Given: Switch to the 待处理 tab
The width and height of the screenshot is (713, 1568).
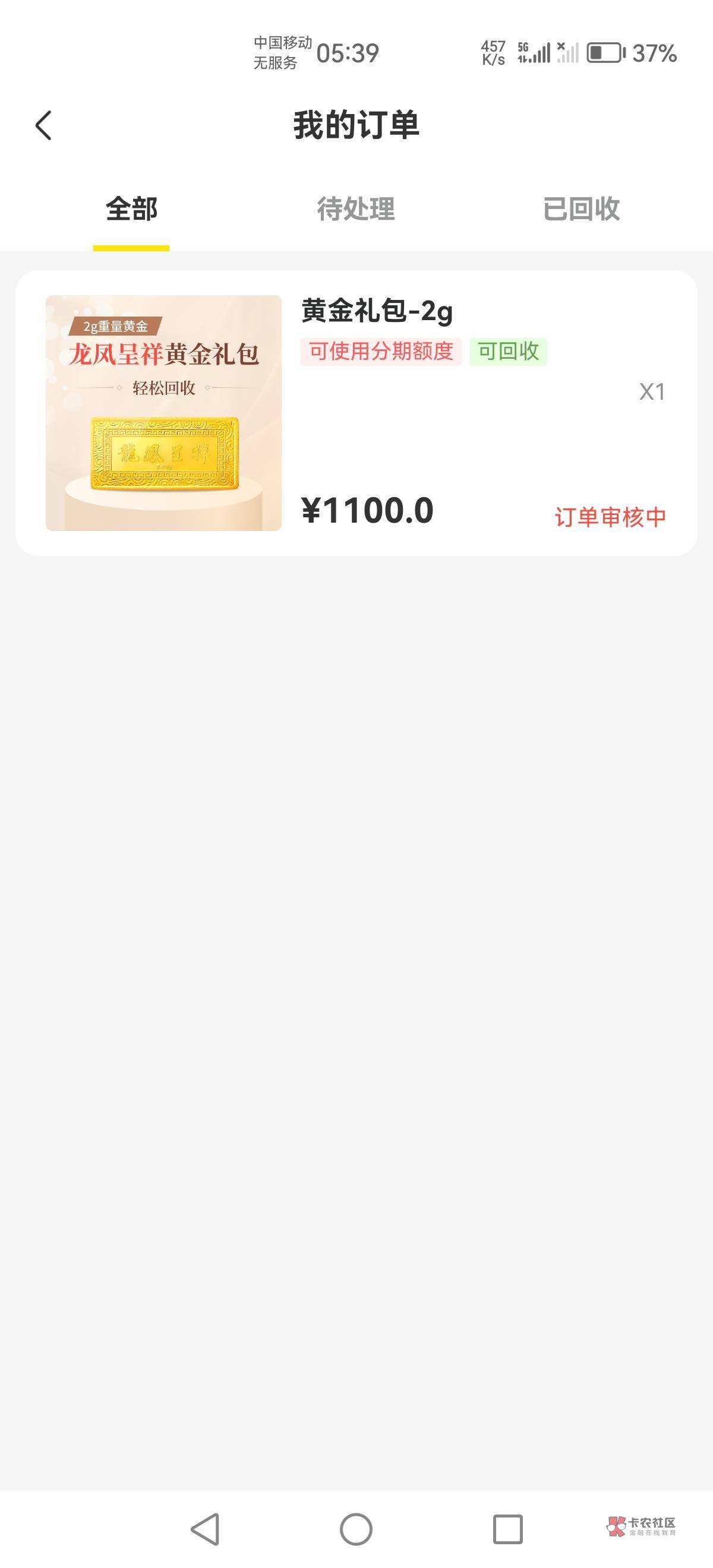Looking at the screenshot, I should 355,210.
